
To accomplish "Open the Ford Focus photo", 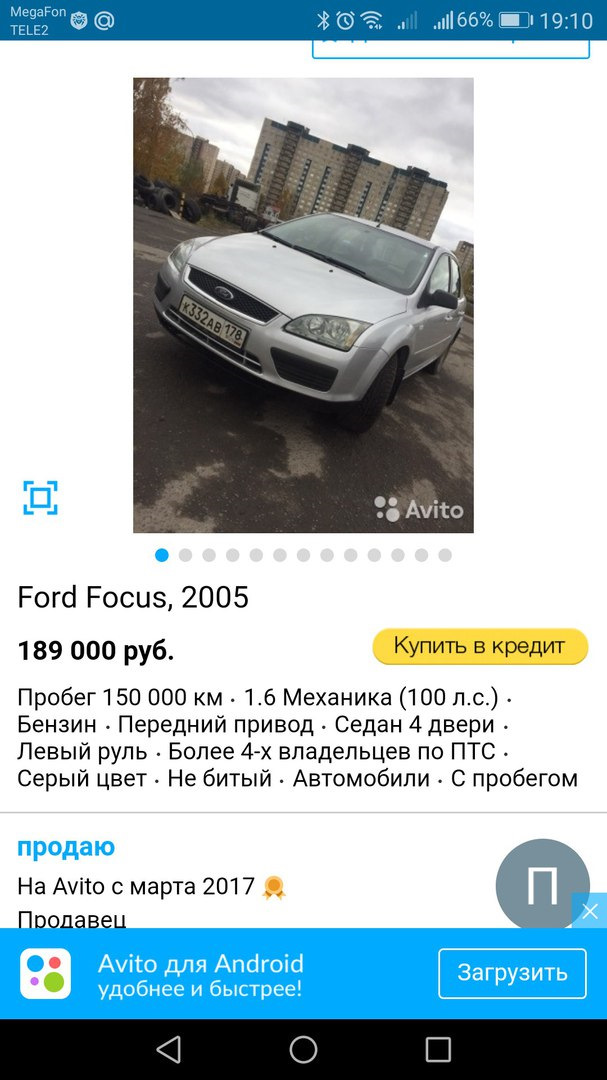I will [x=303, y=305].
